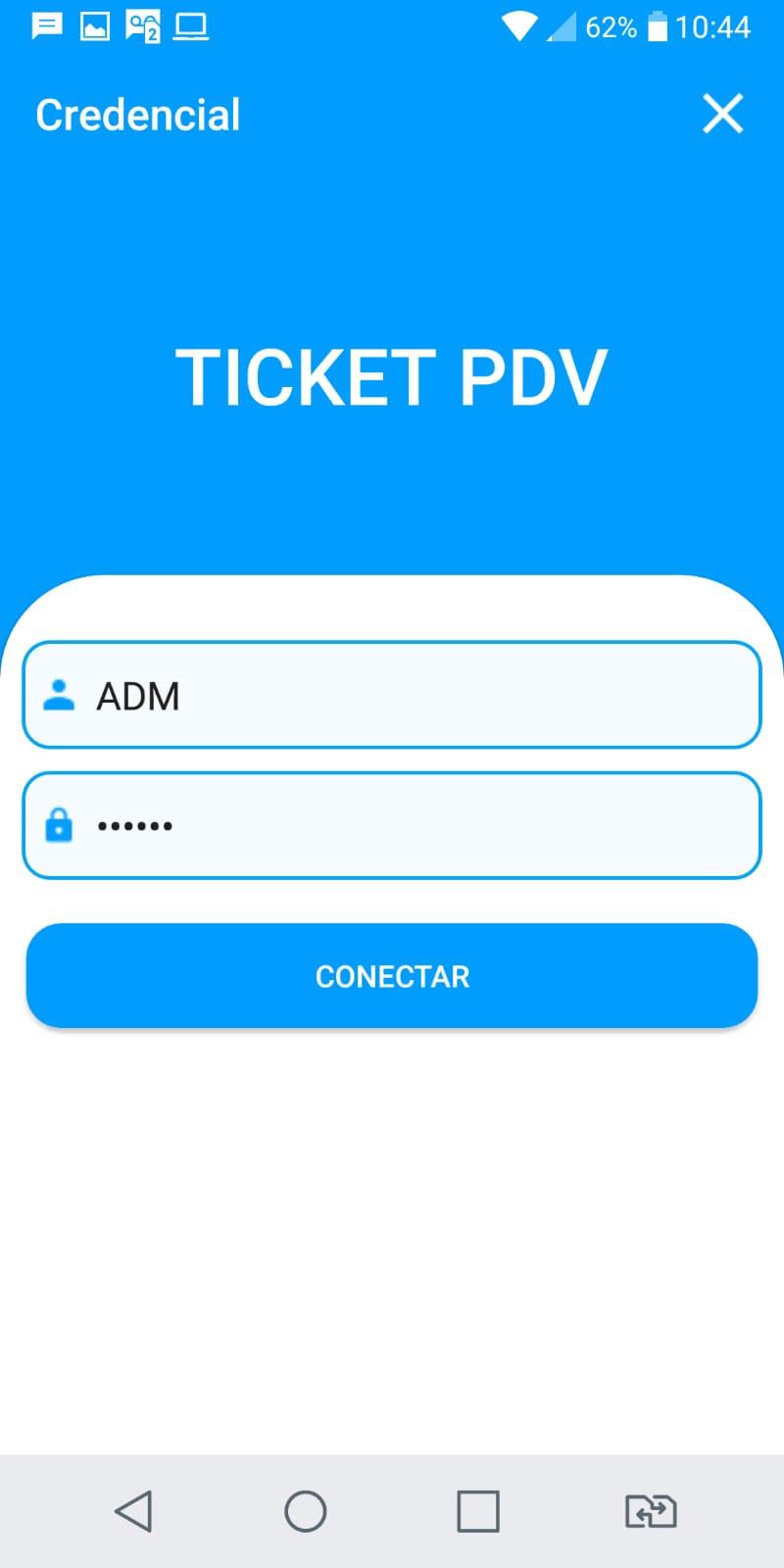The height and width of the screenshot is (1568, 784).
Task: Focus the password field
Action: click(x=392, y=825)
